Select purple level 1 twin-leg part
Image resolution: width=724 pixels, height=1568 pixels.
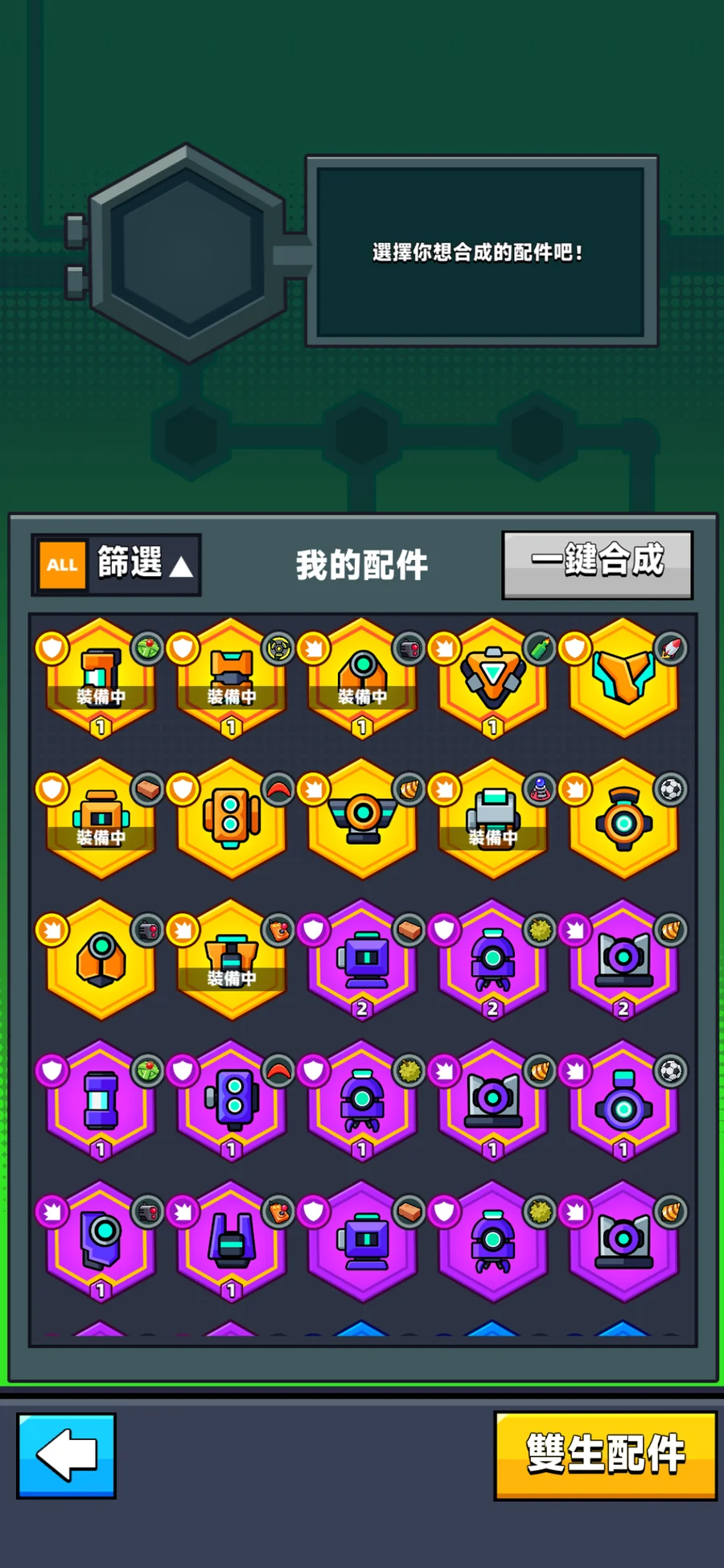pos(232,1241)
